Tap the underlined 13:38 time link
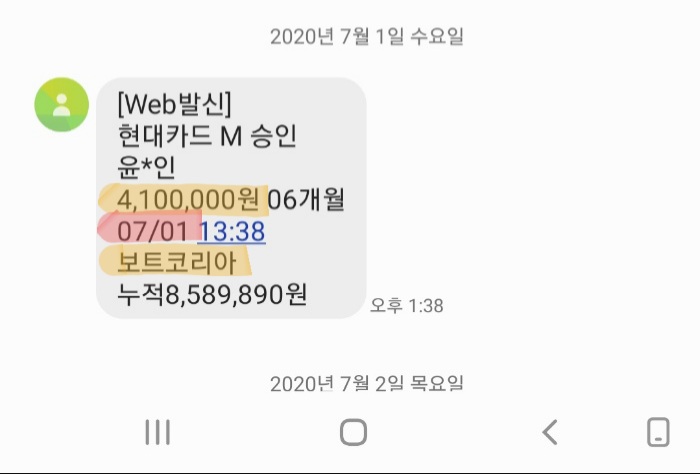Screen dimensions: 700x474 pos(231,232)
